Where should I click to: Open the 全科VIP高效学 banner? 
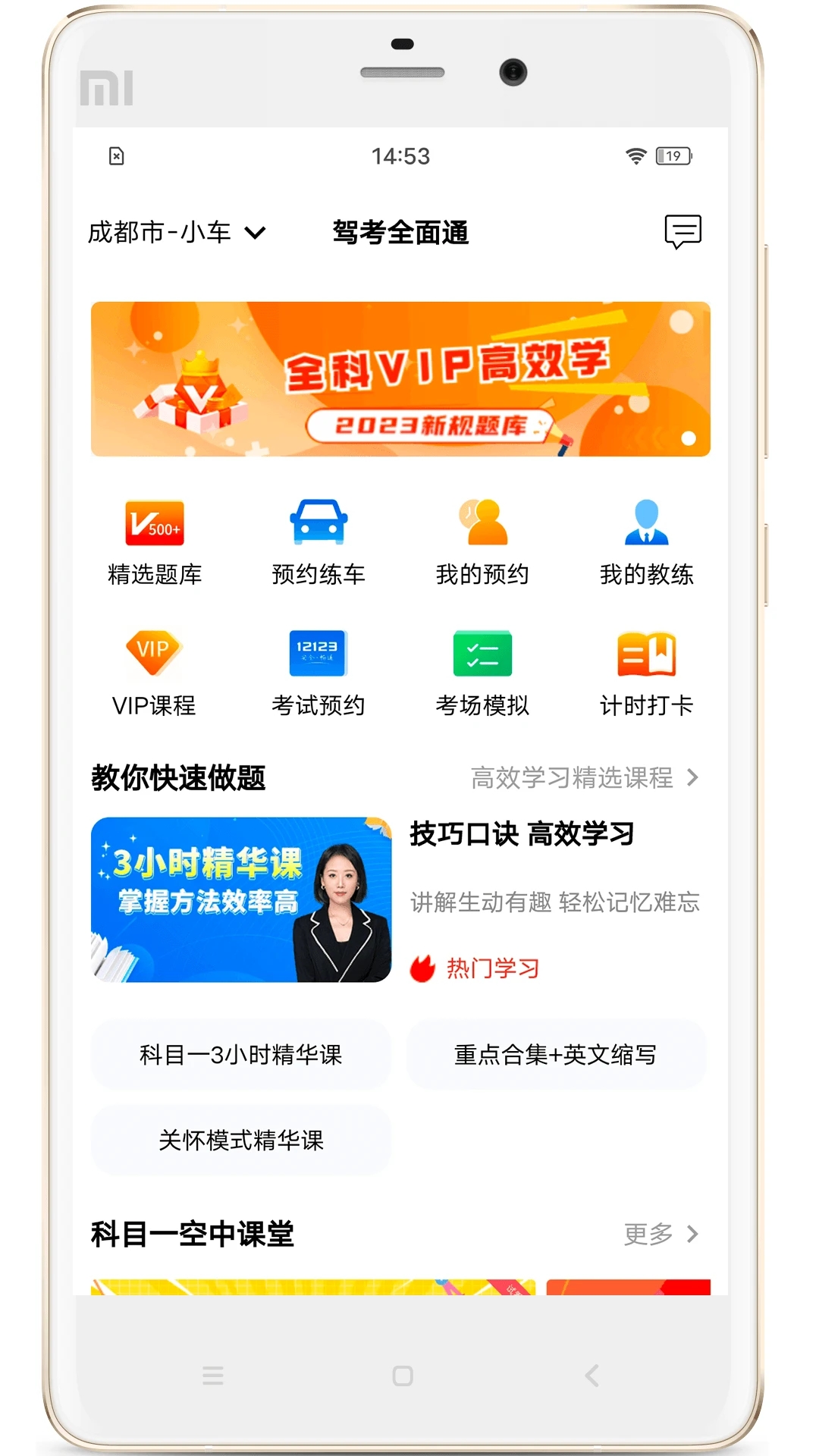400,379
